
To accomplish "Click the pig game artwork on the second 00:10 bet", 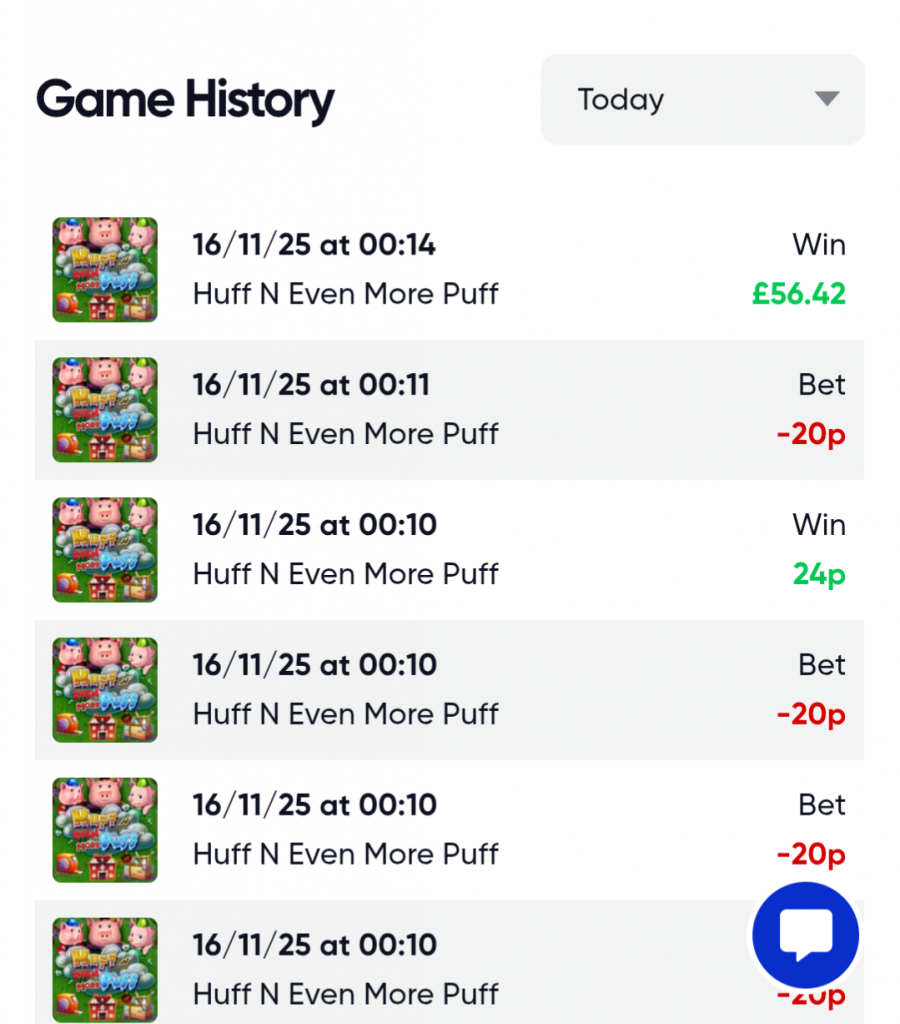I will pos(104,829).
